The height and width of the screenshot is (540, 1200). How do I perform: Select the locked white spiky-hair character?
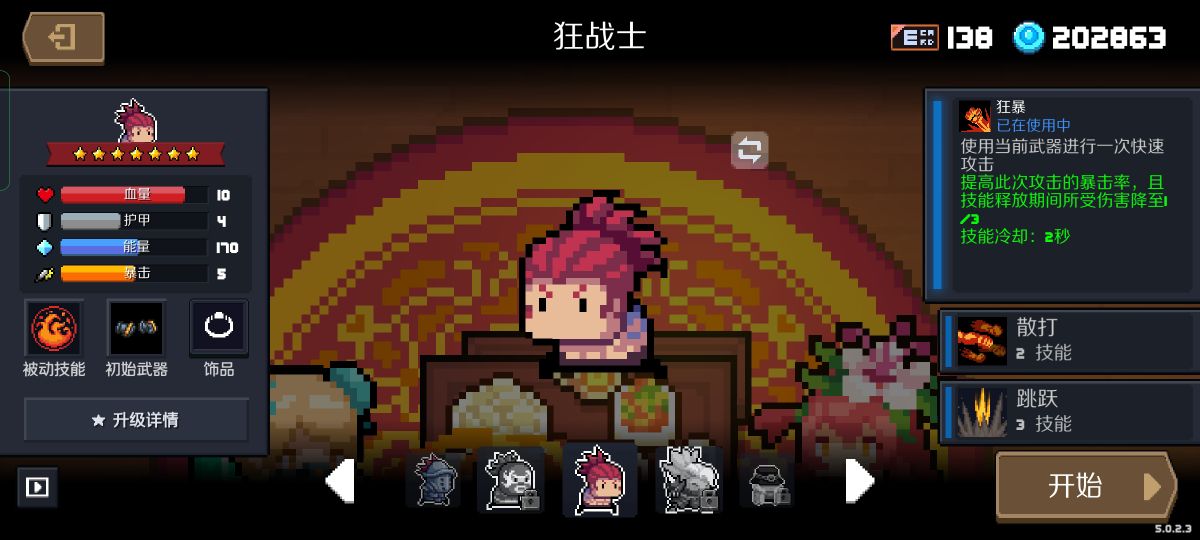pyautogui.click(x=689, y=480)
